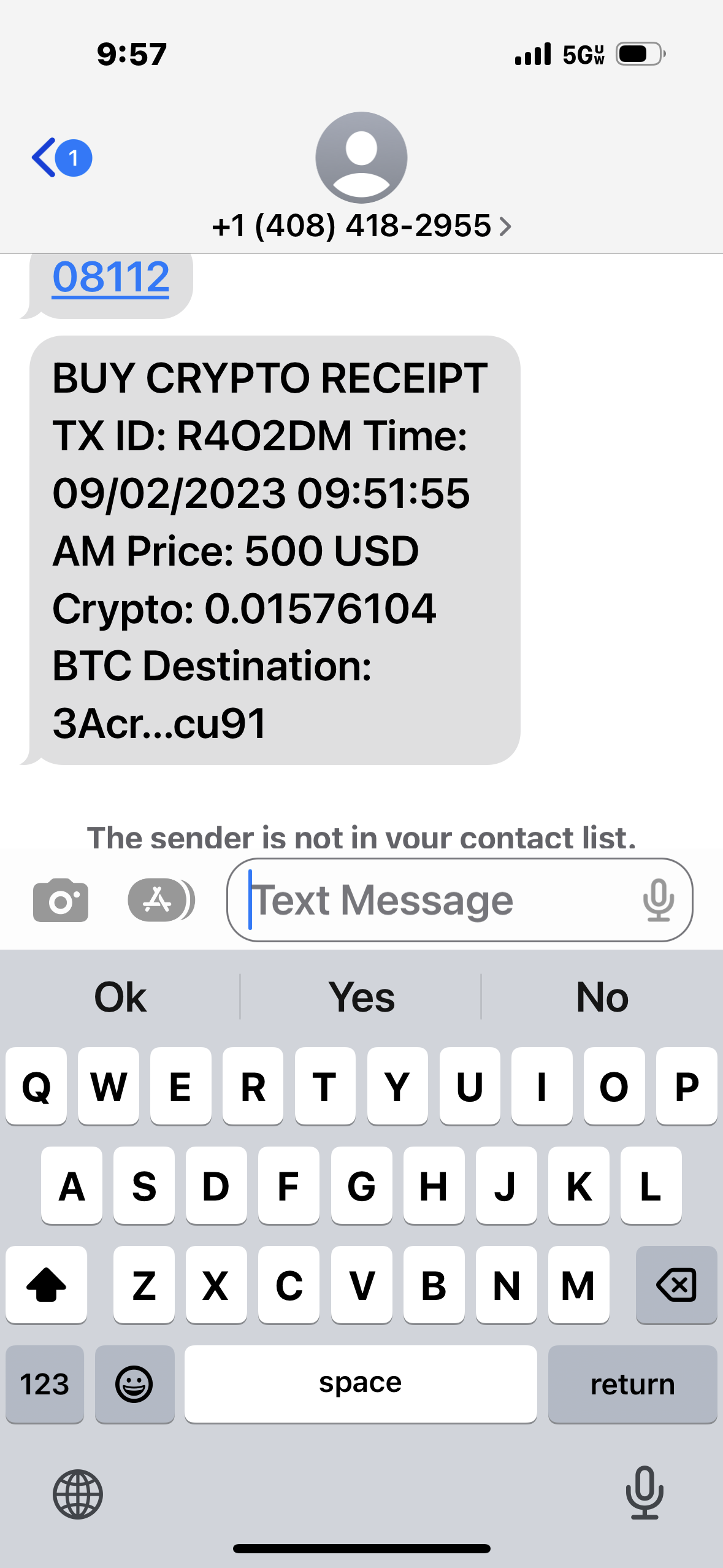Insert the "Yes" quick reply suggestion
The width and height of the screenshot is (723, 1568).
tap(361, 997)
